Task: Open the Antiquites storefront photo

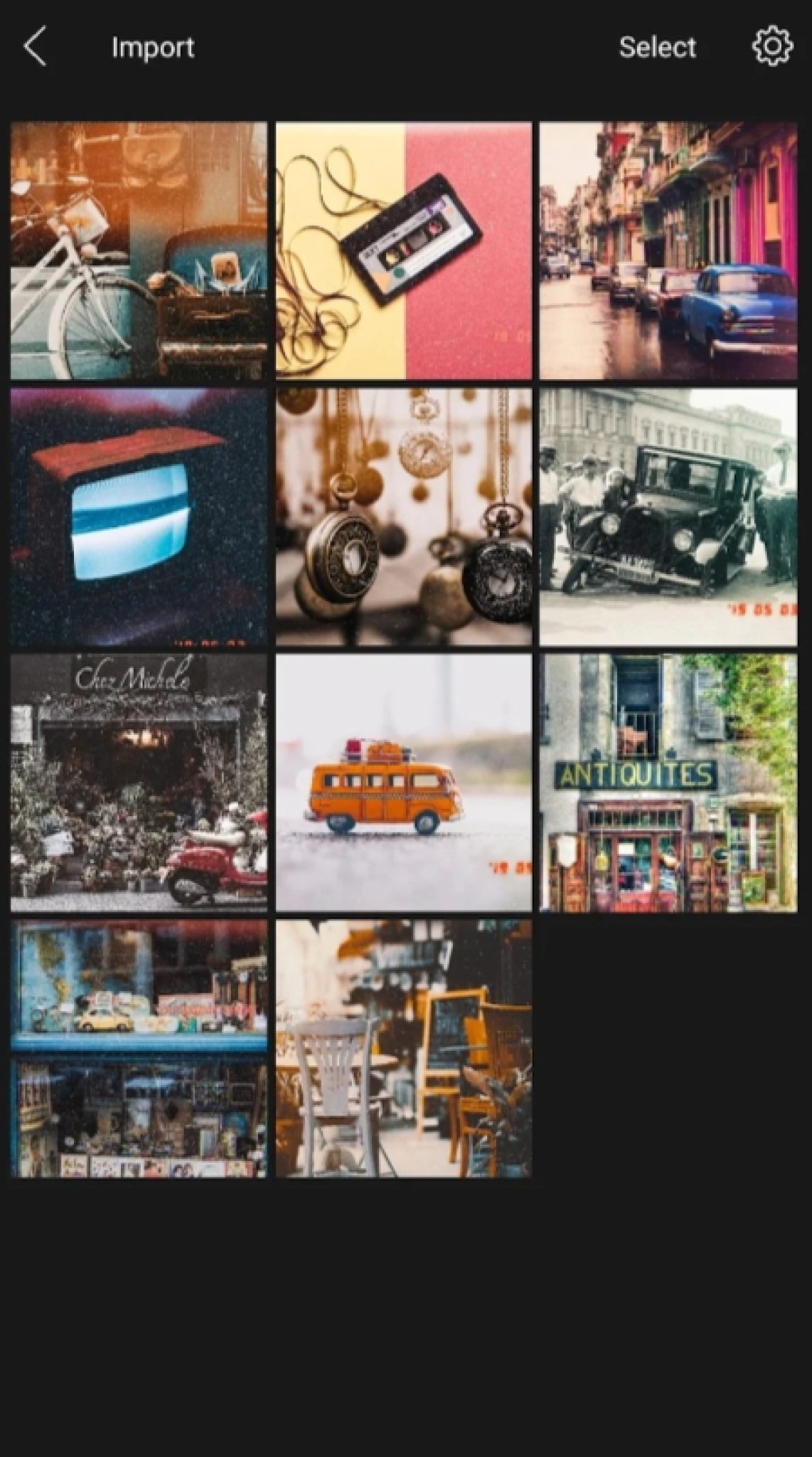Action: pyautogui.click(x=669, y=783)
